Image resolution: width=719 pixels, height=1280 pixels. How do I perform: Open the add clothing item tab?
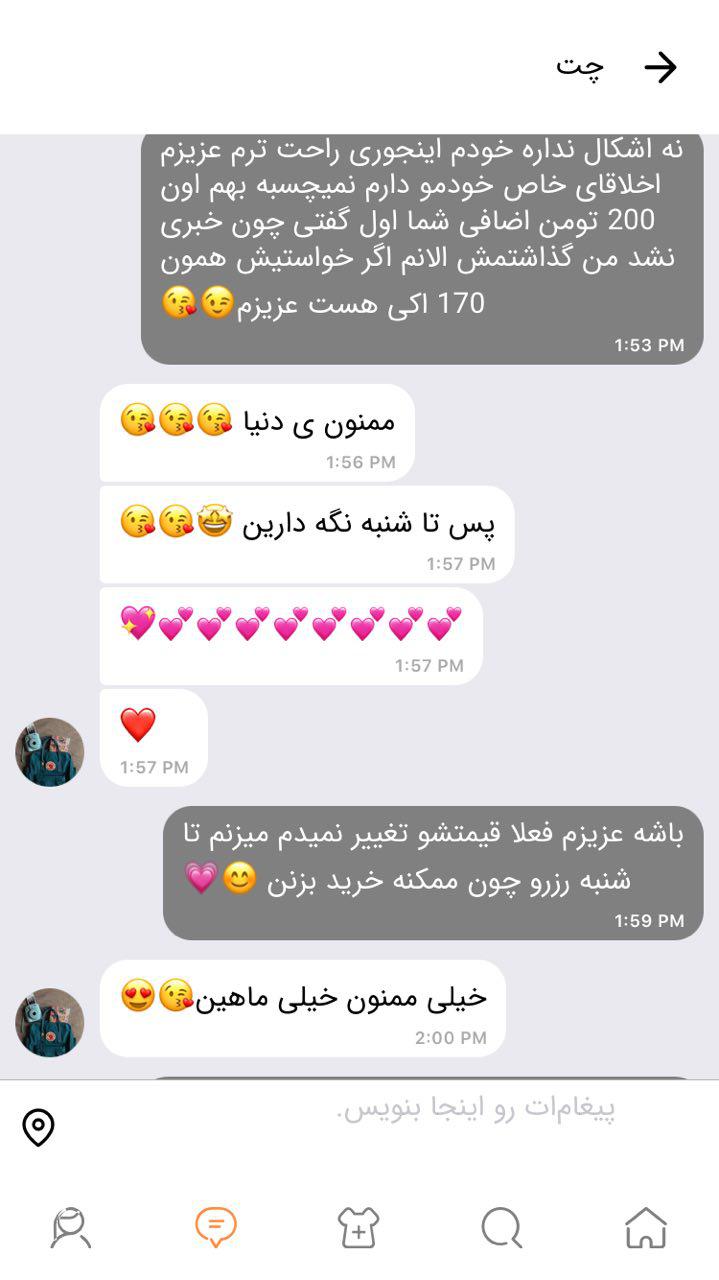pyautogui.click(x=359, y=1227)
